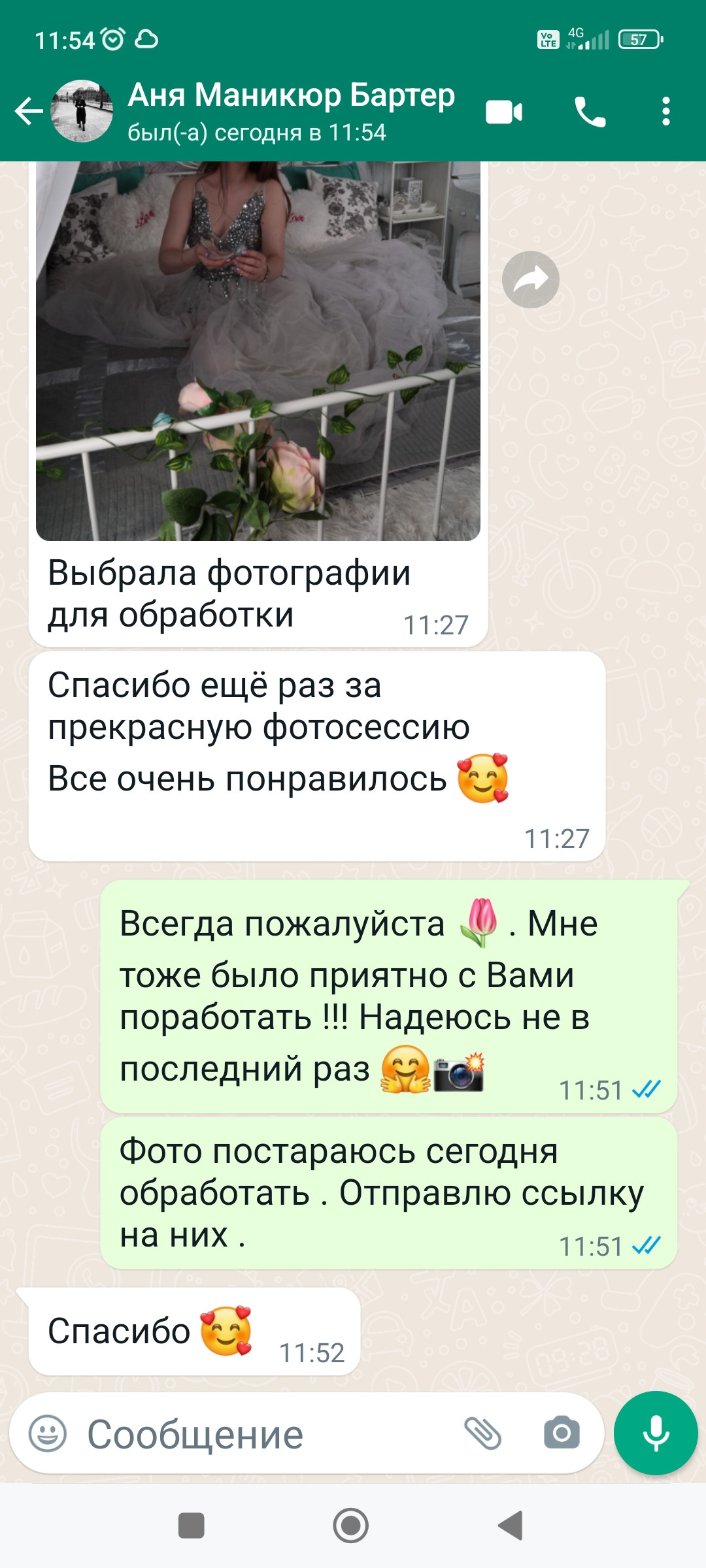Go back to the chat list
706x1568 pixels.
click(29, 111)
